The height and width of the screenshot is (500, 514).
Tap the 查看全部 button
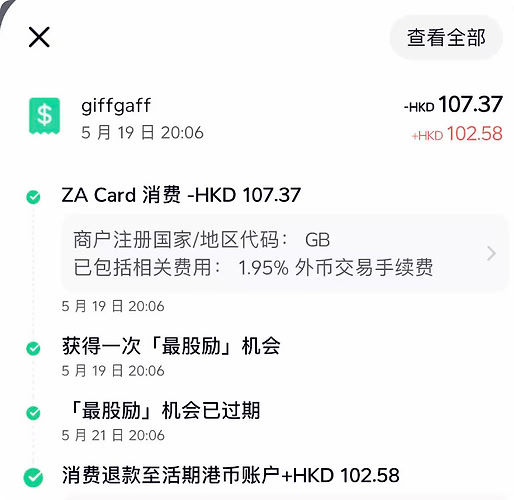[446, 37]
